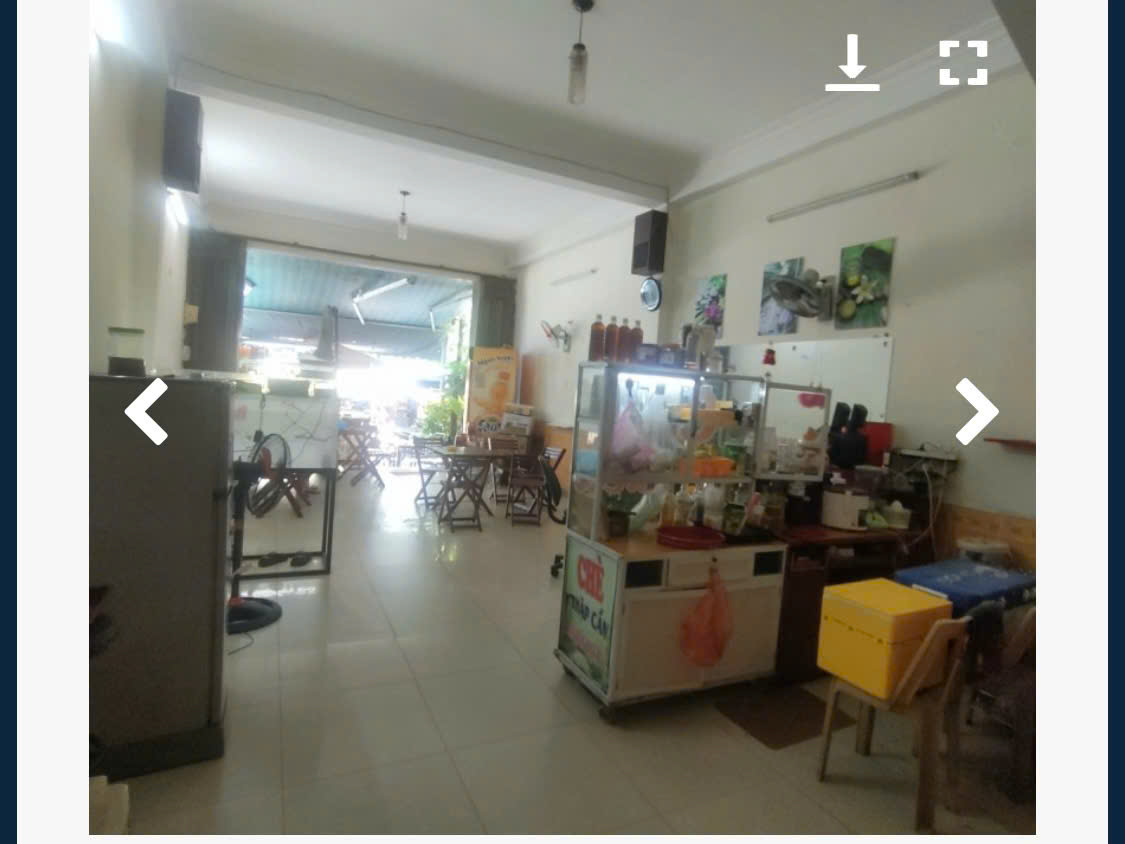The width and height of the screenshot is (1125, 844).
Task: Download the current photo
Action: click(x=852, y=63)
